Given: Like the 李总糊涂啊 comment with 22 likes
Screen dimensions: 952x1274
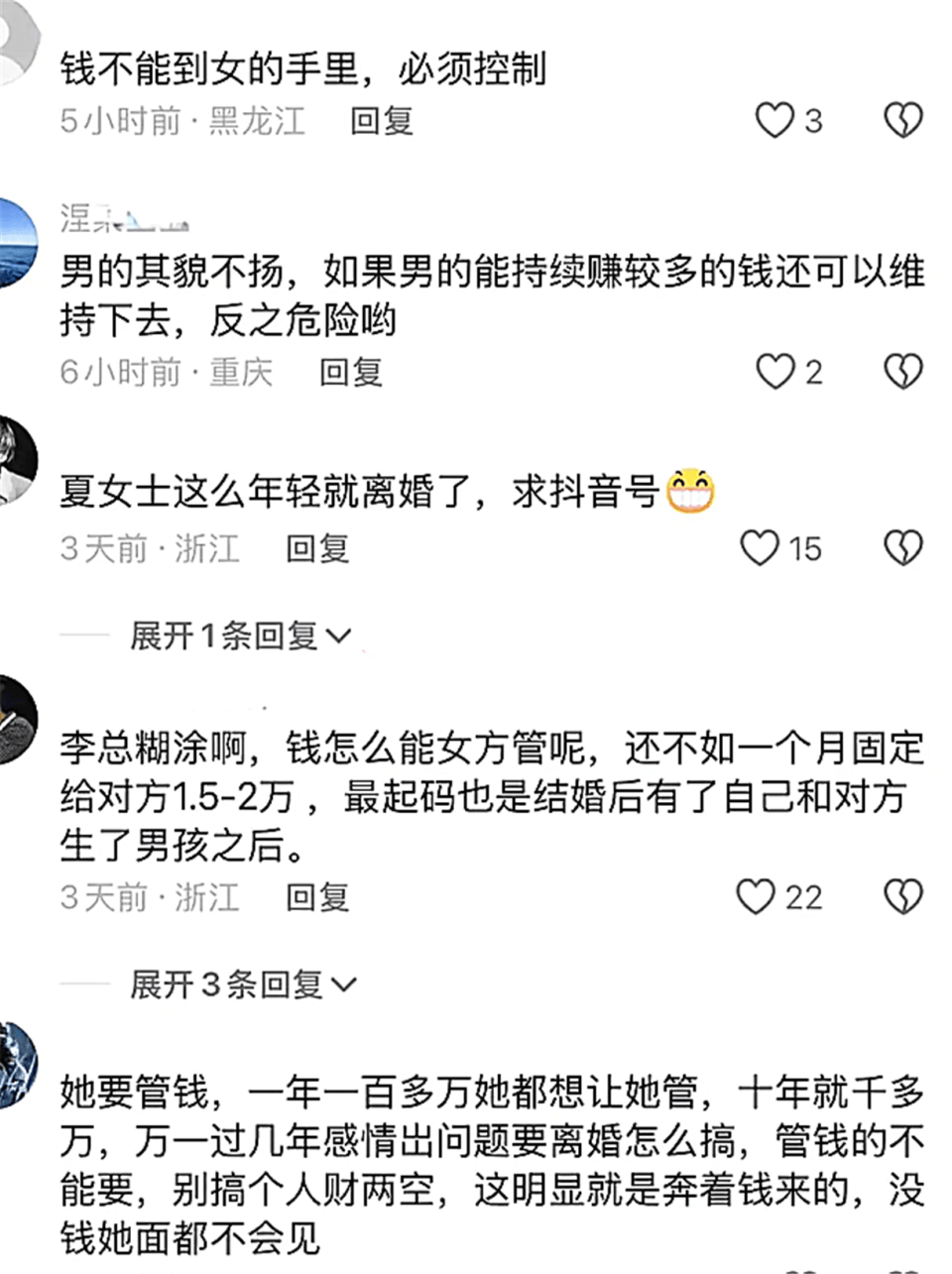Looking at the screenshot, I should (756, 897).
